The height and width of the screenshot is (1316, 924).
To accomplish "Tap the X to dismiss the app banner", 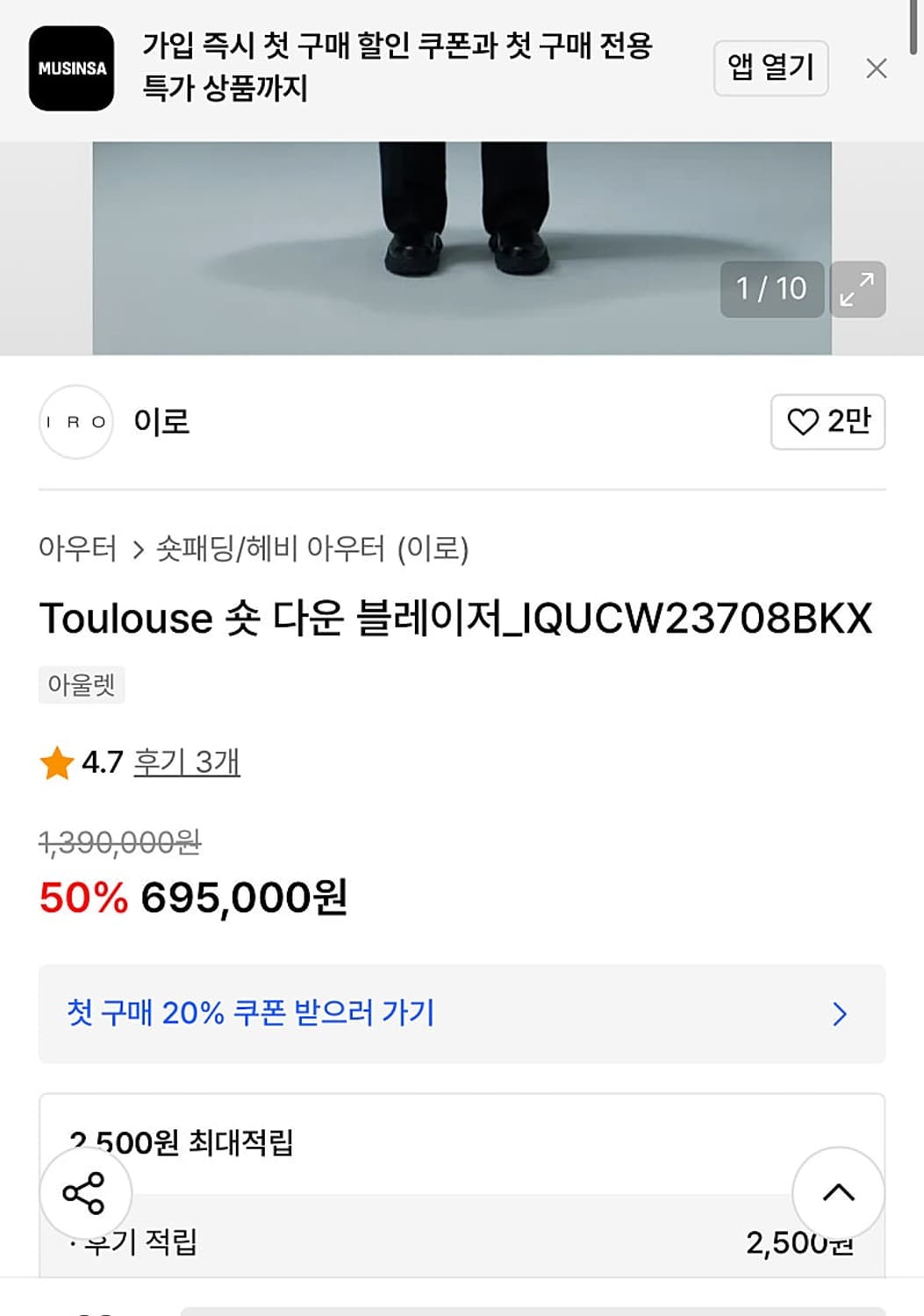I will (x=875, y=68).
